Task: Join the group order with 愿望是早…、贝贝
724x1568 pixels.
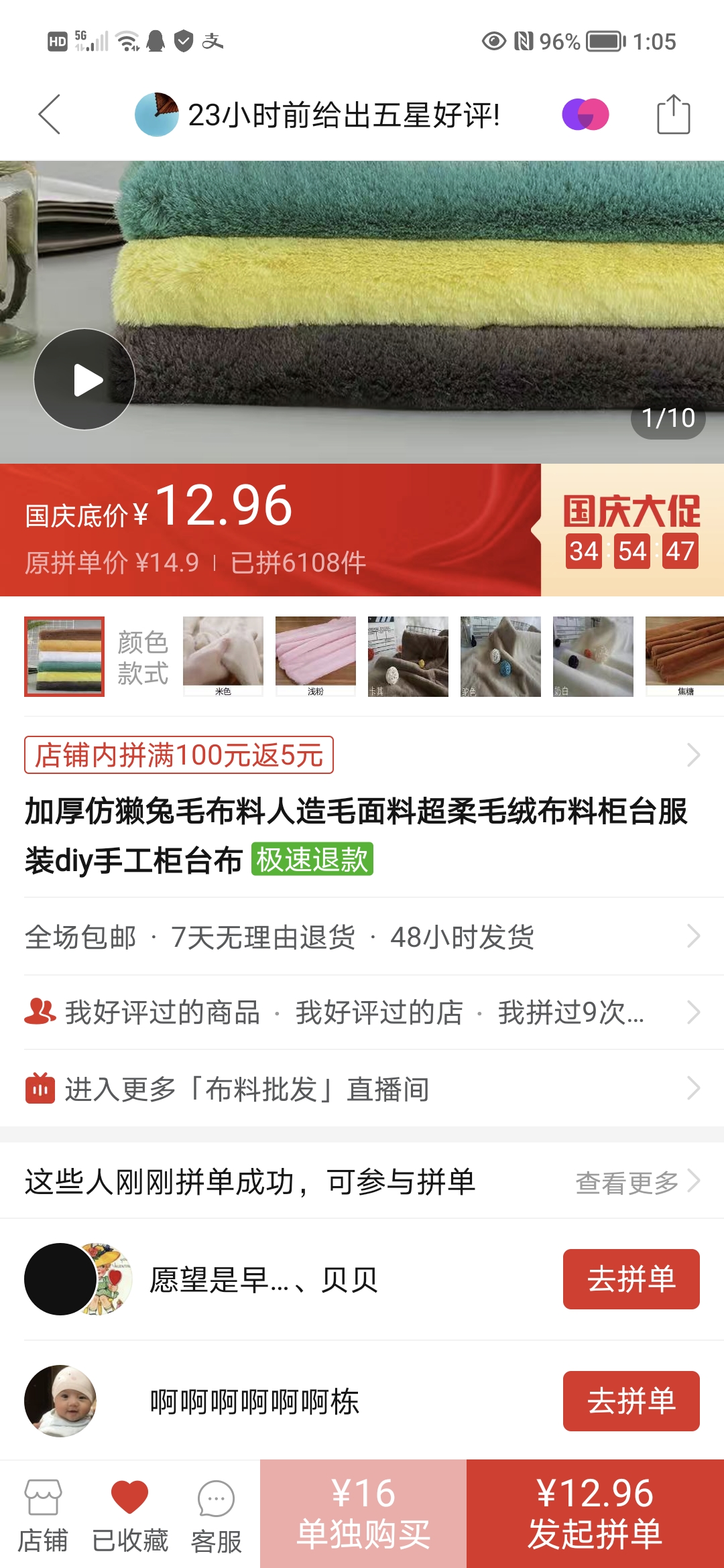Action: point(631,1279)
